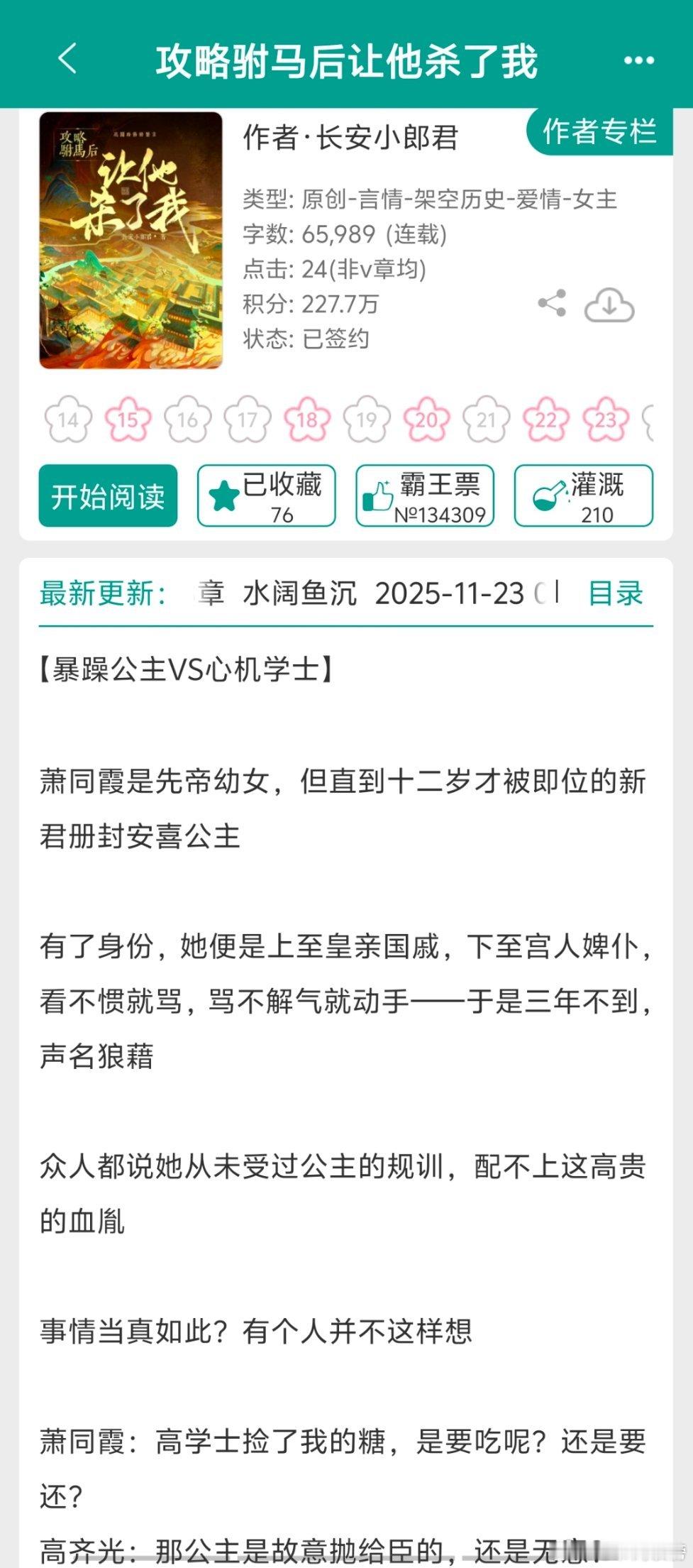Viewport: 693px width, 1568px height.
Task: Toggle the flower icon labeled 20
Action: (x=426, y=420)
